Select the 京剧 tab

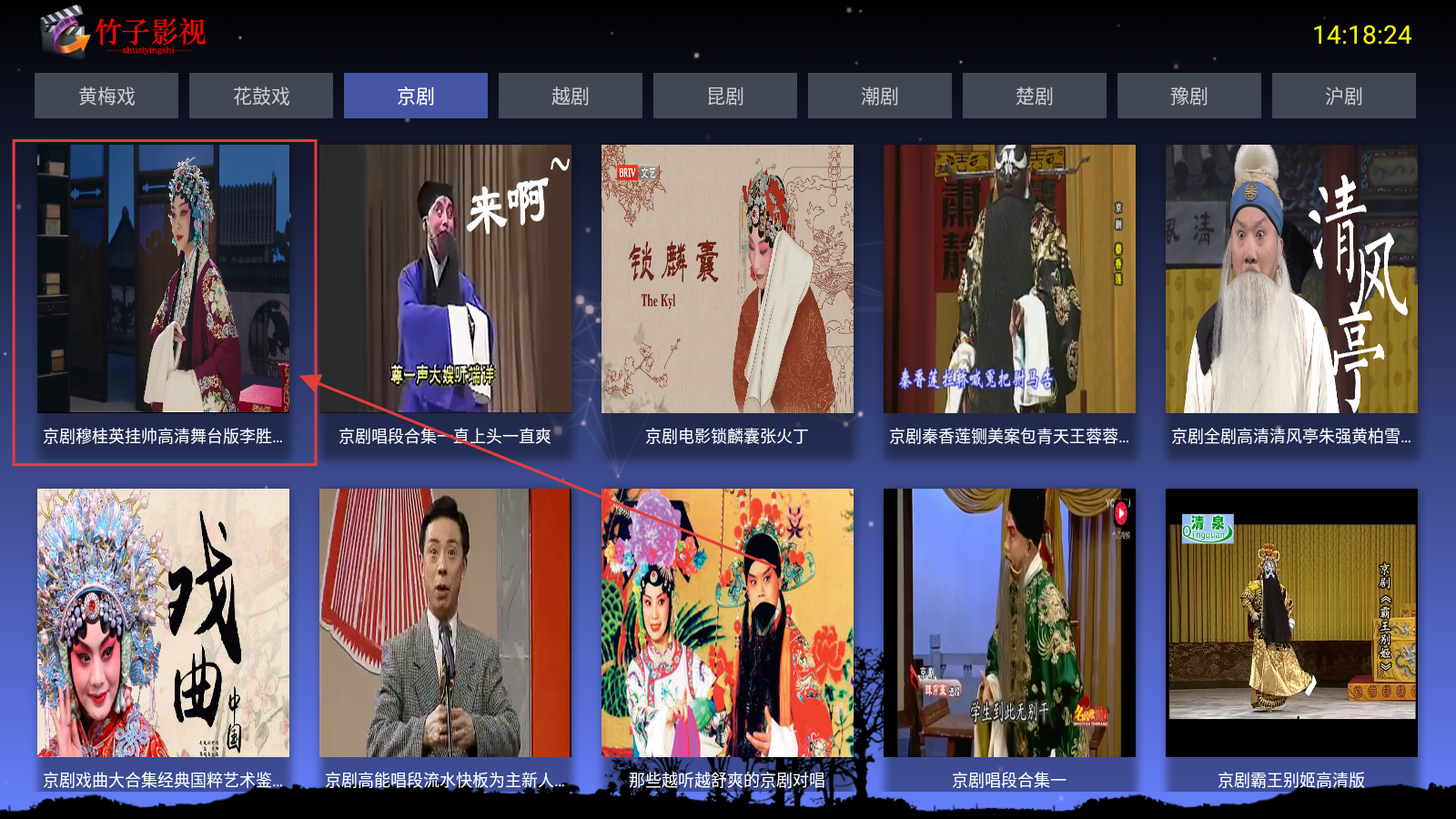(x=416, y=96)
